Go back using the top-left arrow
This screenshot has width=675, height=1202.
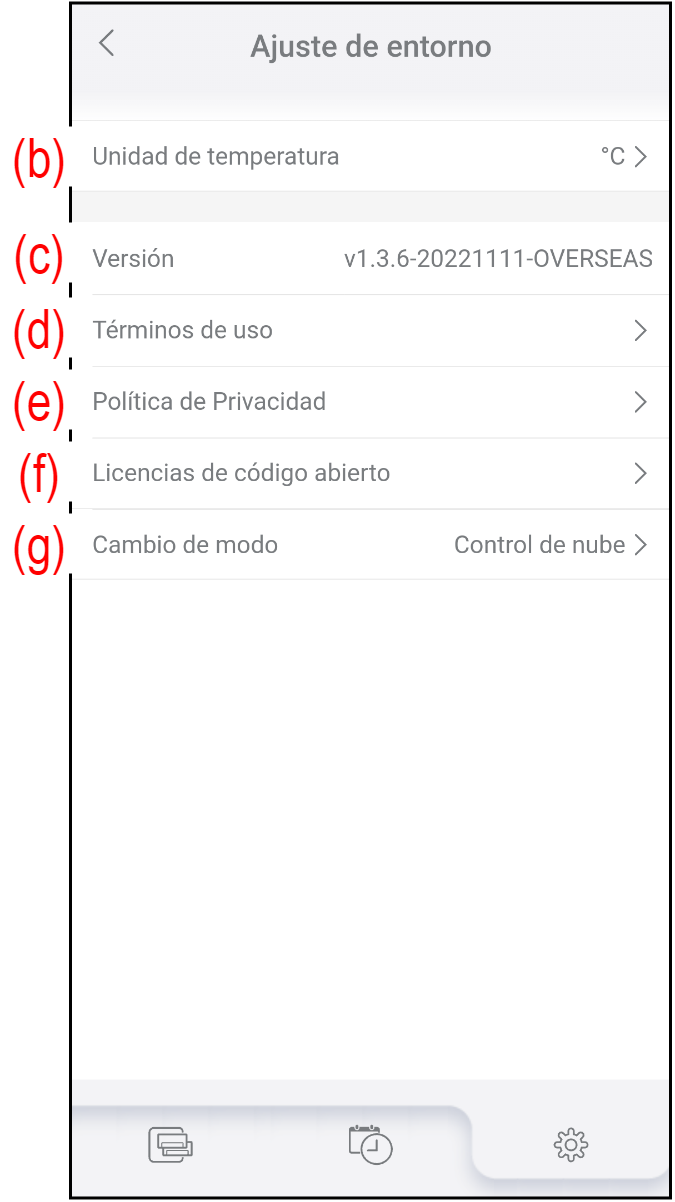coord(107,44)
